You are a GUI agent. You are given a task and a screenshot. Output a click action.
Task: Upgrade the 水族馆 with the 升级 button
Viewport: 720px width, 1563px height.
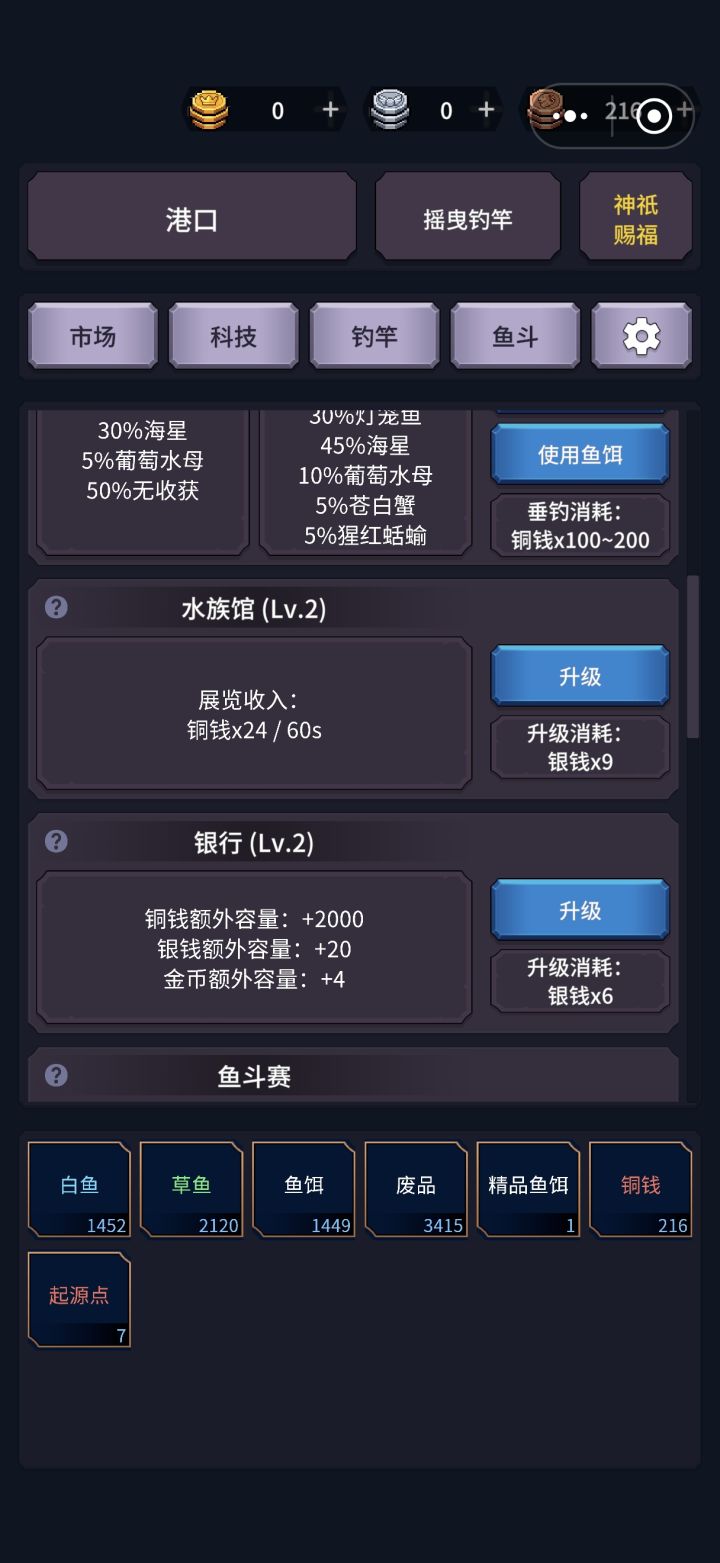coord(580,675)
